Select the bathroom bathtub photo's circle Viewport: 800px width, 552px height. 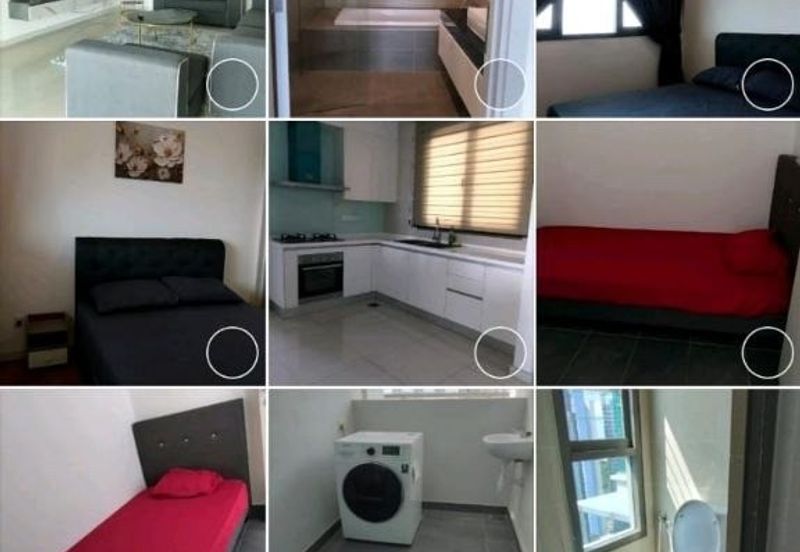(500, 85)
